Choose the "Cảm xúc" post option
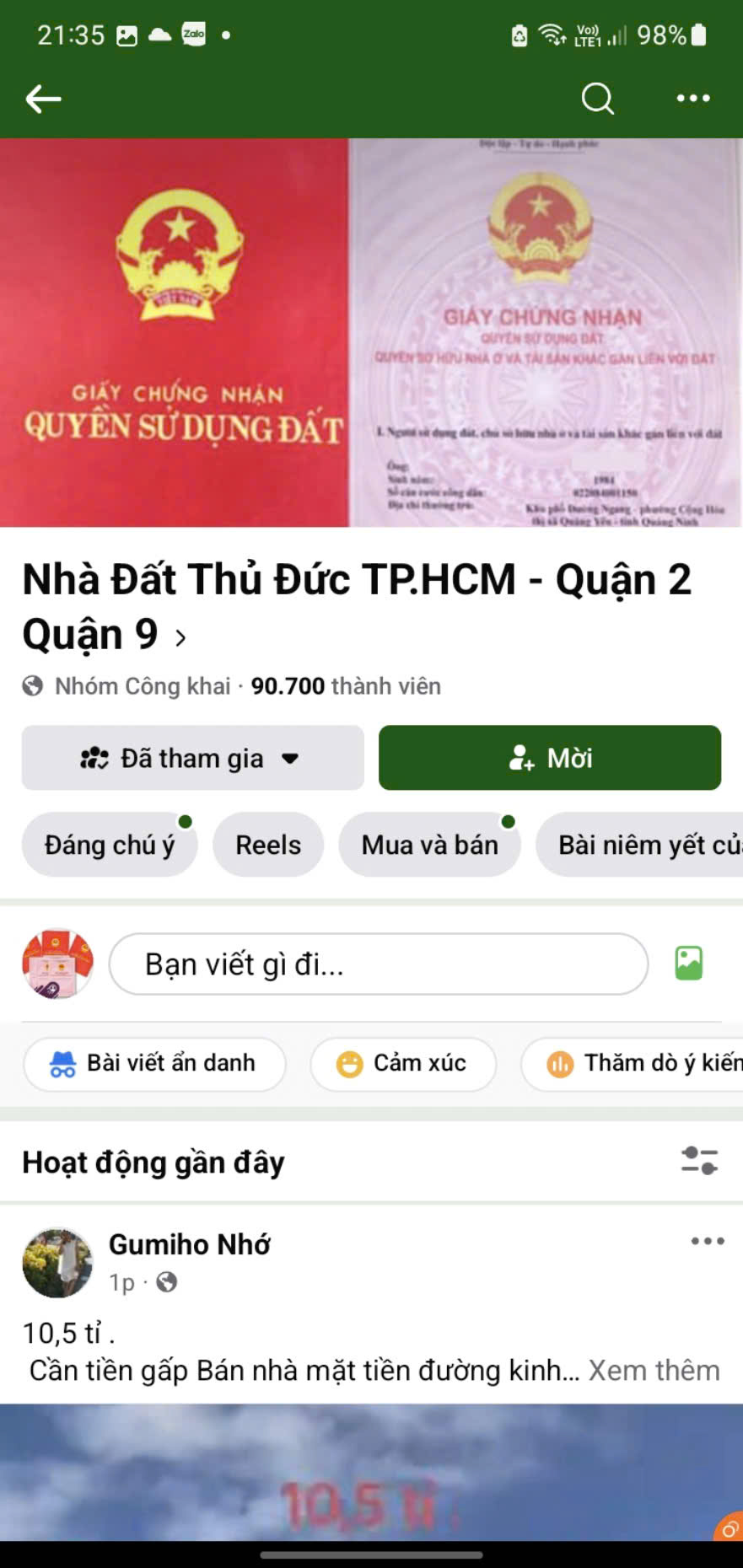Viewport: 743px width, 1568px height. pyautogui.click(x=403, y=1063)
